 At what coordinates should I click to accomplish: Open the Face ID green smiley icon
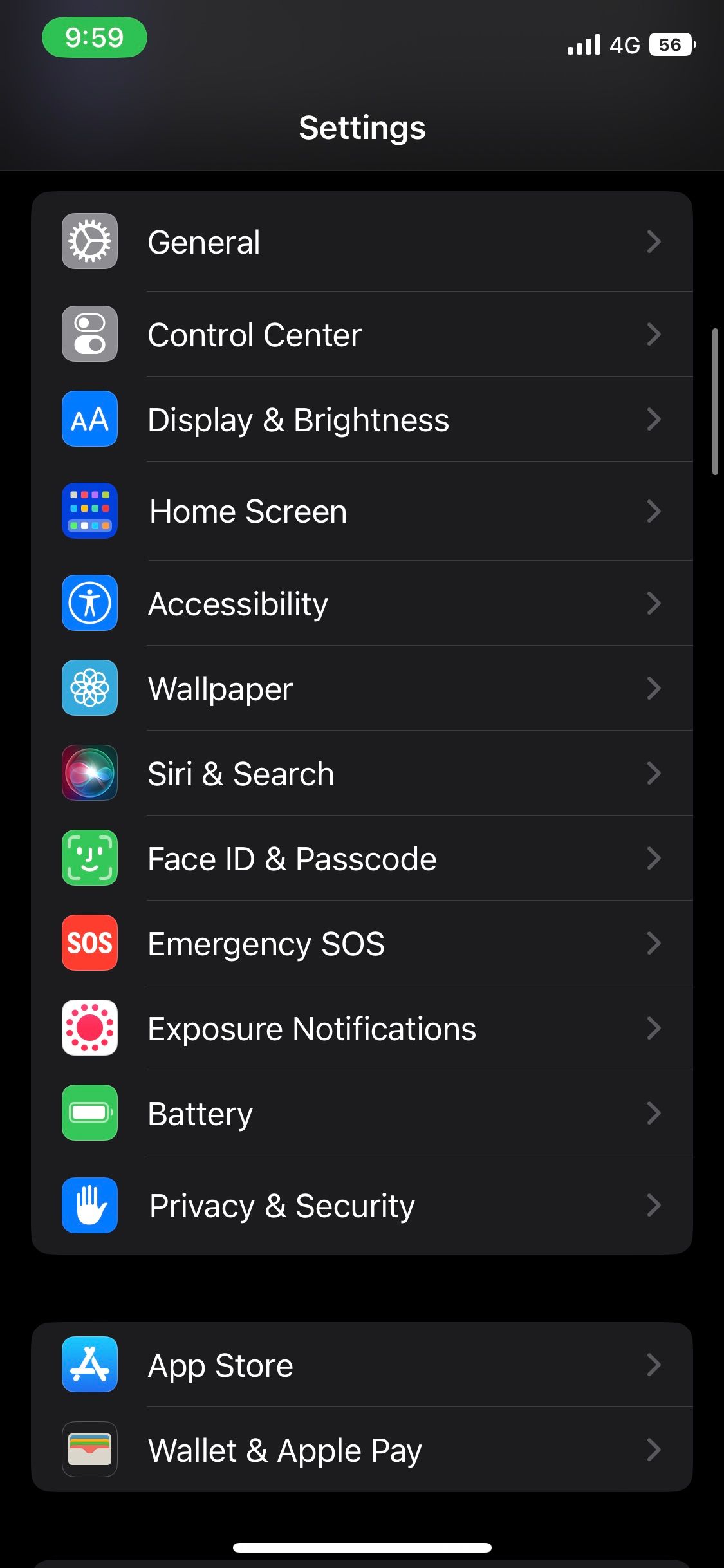click(x=89, y=859)
